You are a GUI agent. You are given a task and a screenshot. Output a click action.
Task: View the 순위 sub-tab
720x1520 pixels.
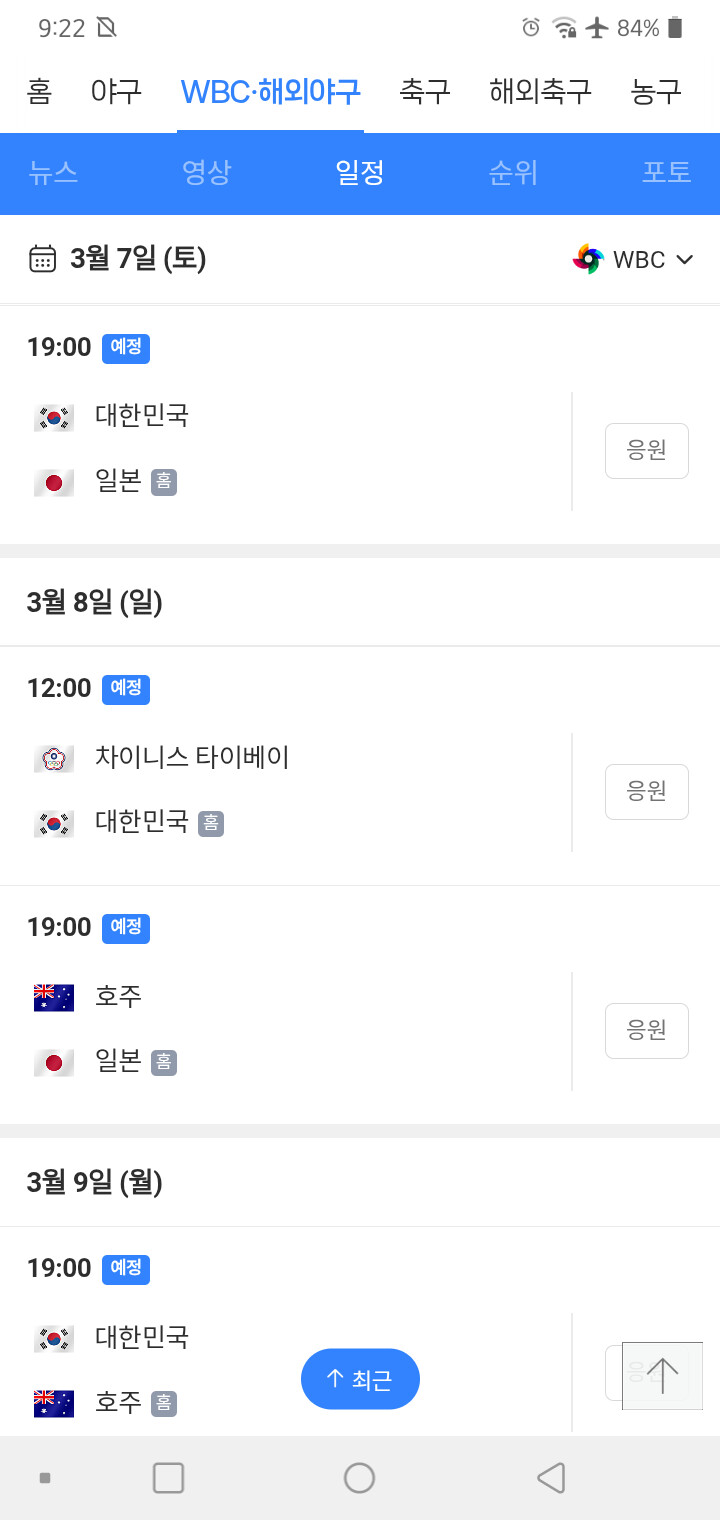513,173
